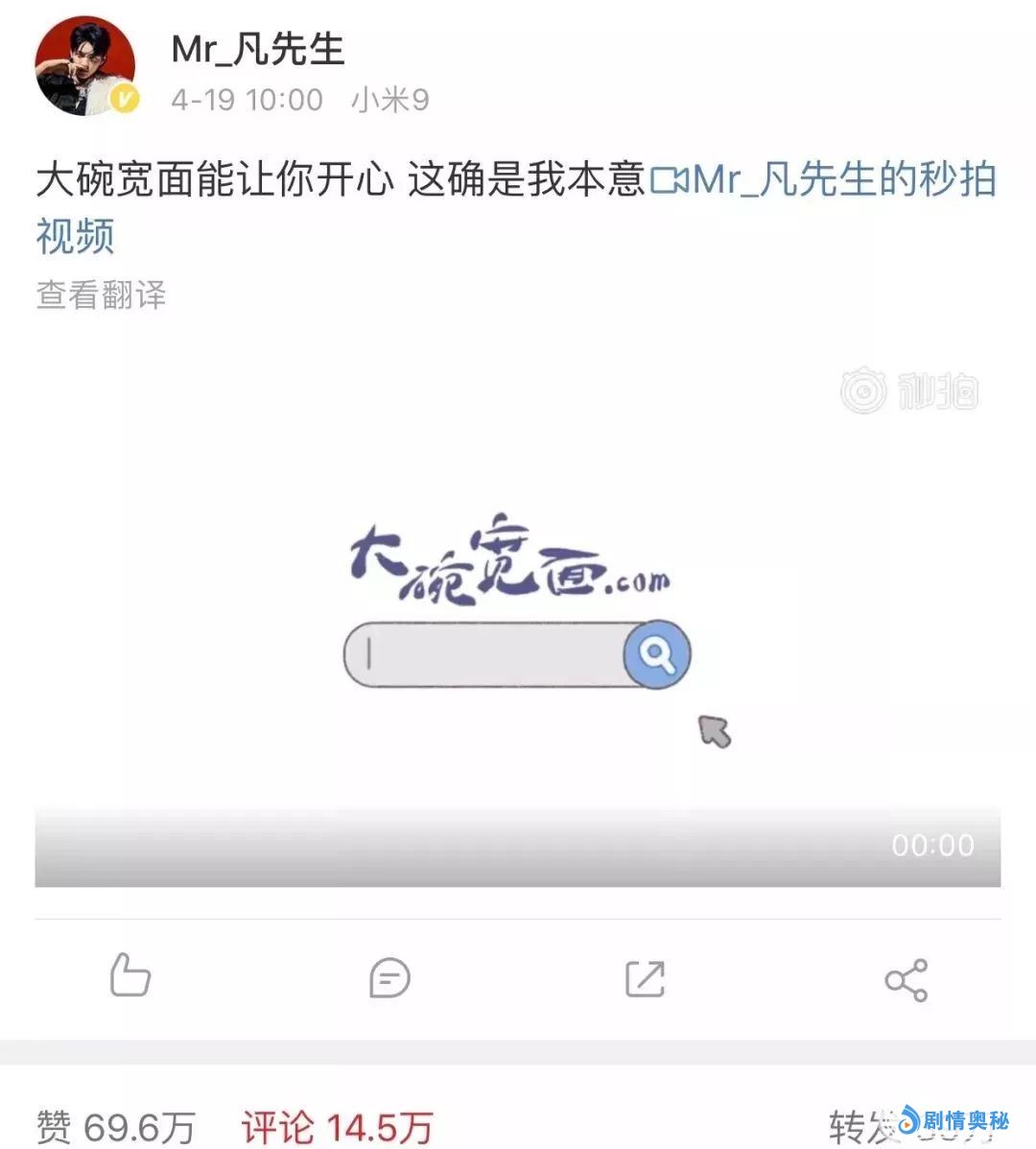1036x1149 pixels.
Task: Like this Weibo post
Action: (130, 976)
